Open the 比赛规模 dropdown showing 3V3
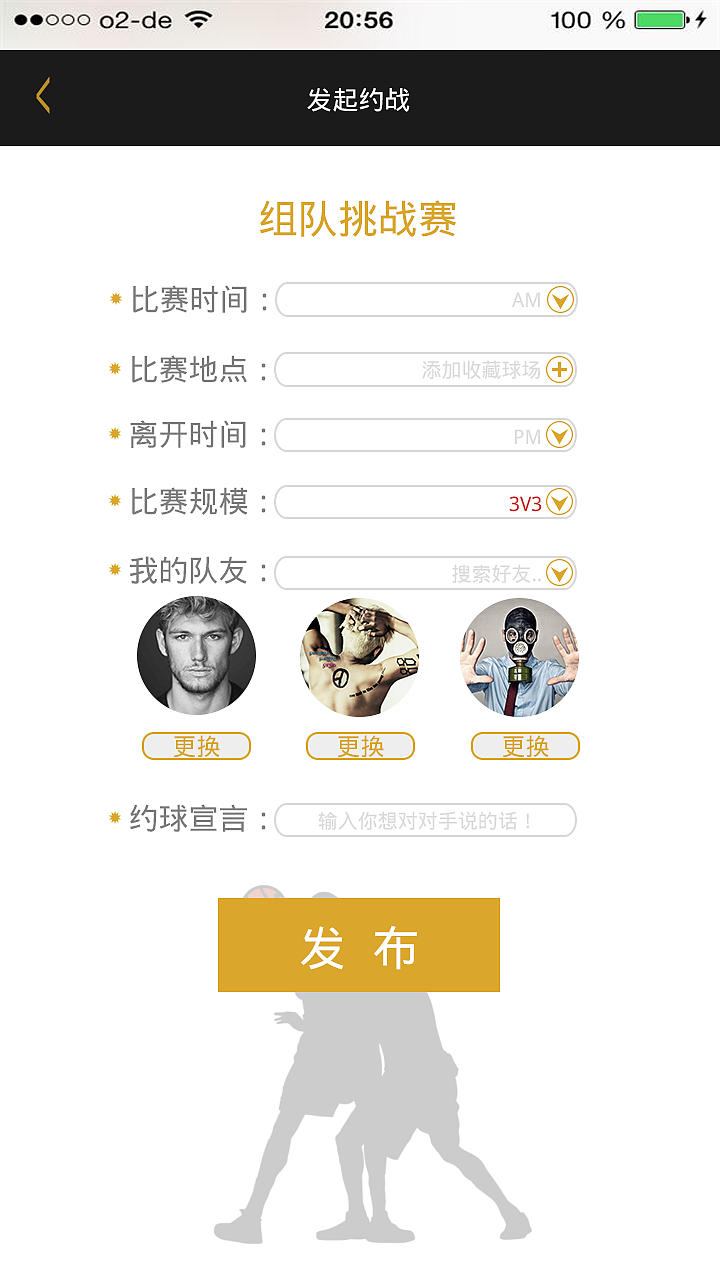The width and height of the screenshot is (720, 1280). tap(425, 502)
